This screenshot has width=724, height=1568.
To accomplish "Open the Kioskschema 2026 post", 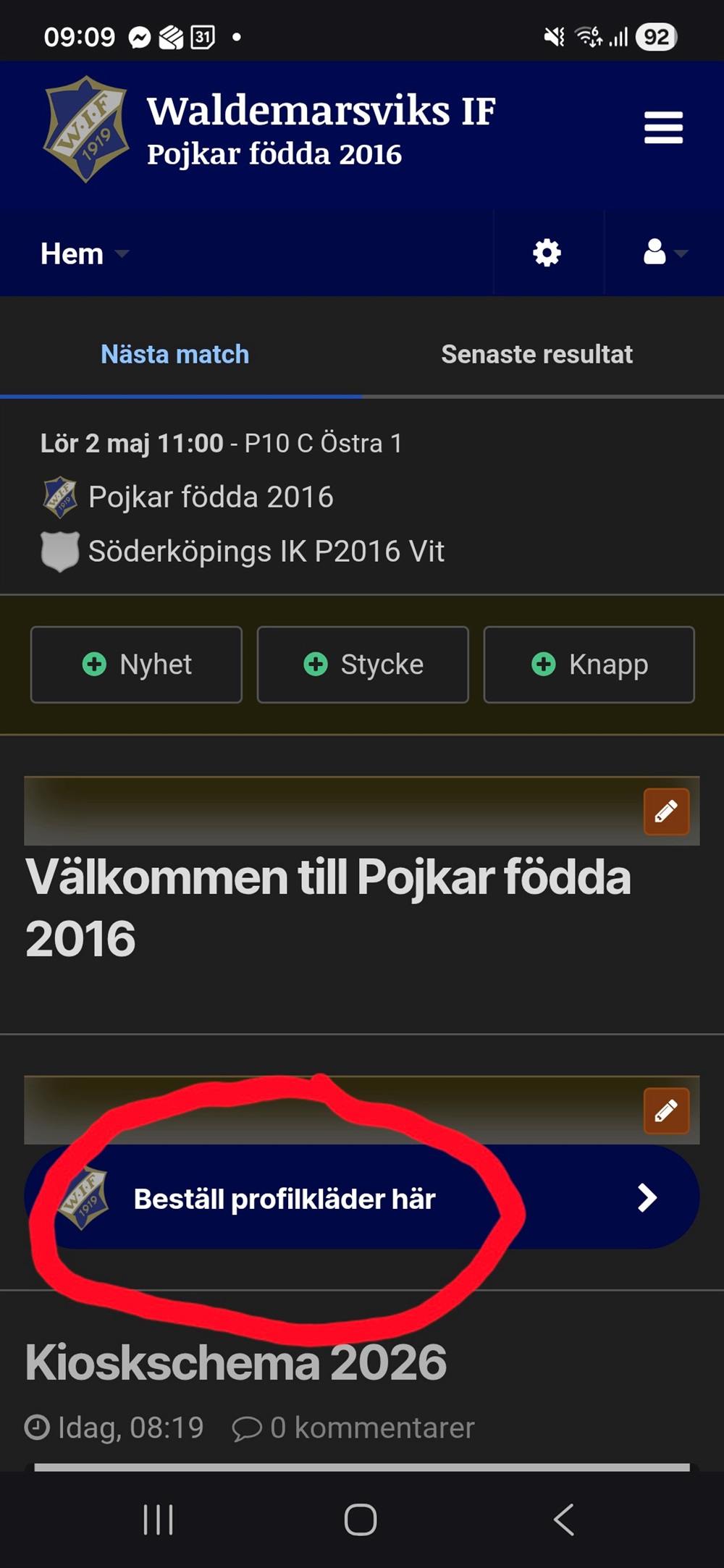I will coord(236,1362).
